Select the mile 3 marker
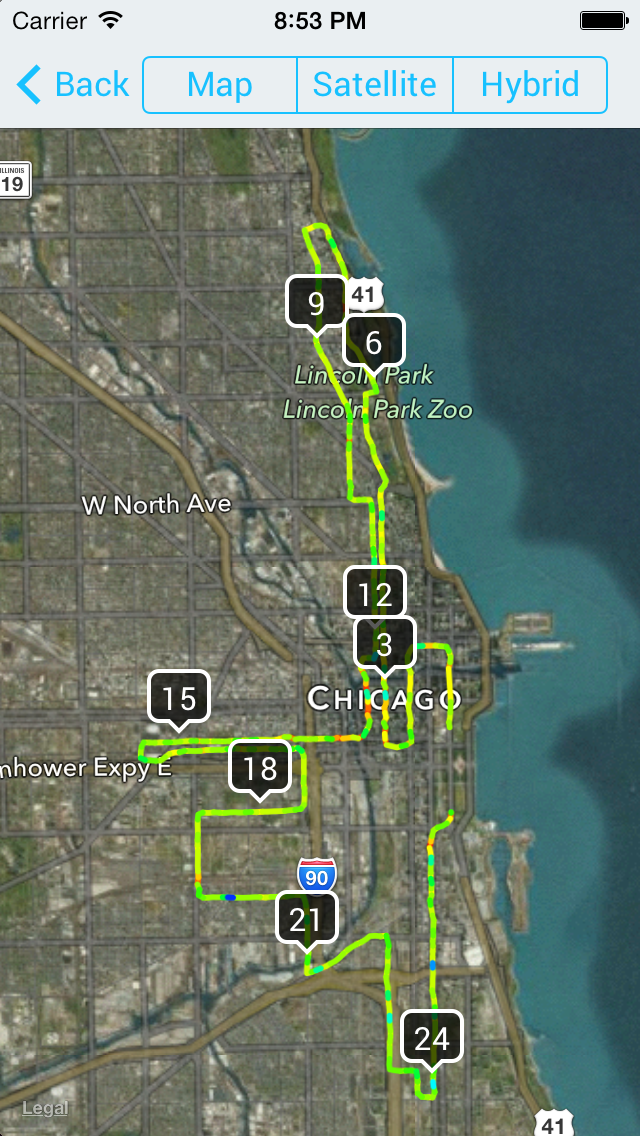Viewport: 640px width, 1136px height. tap(384, 643)
